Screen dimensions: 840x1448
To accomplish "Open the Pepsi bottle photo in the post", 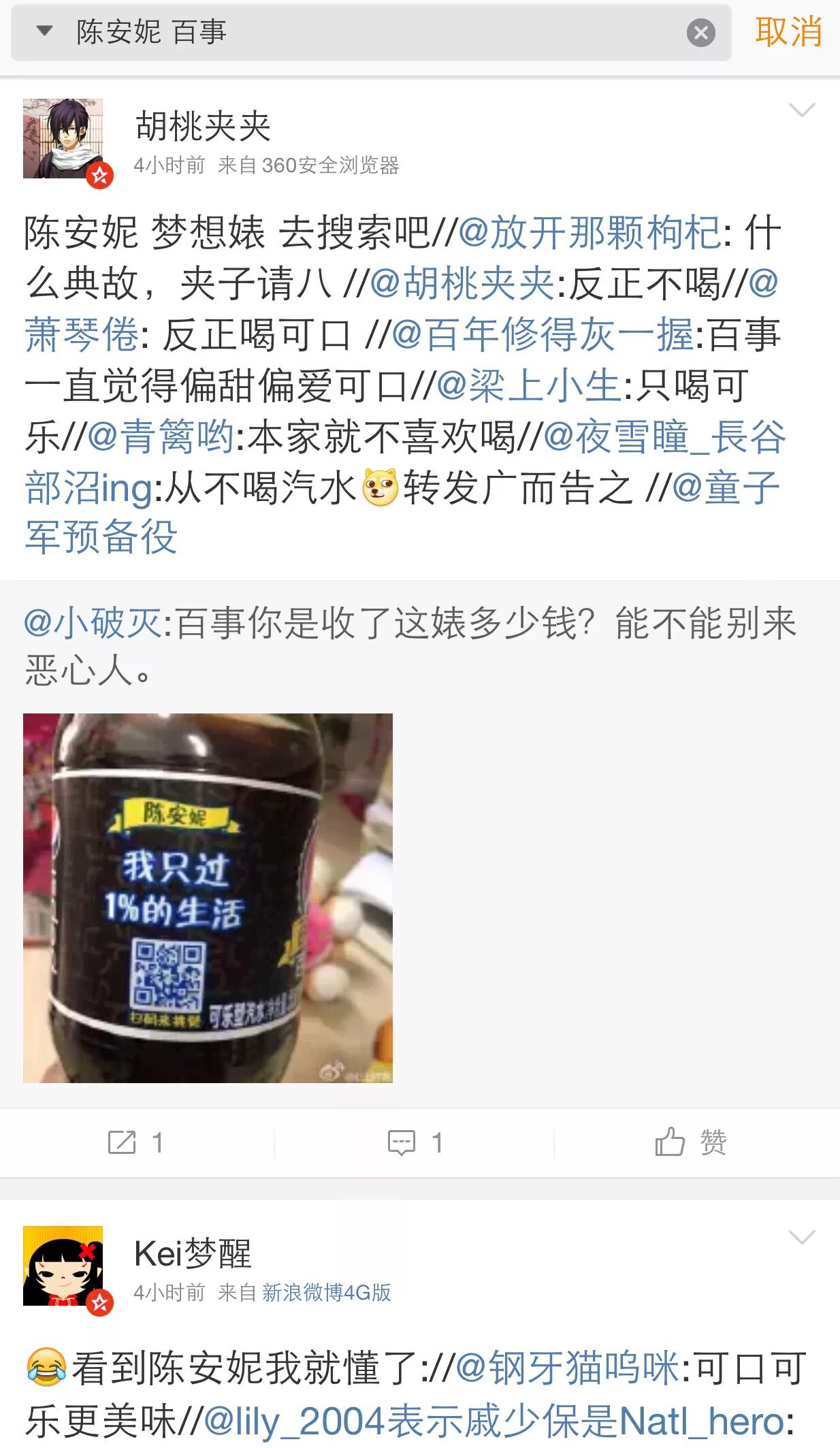I will (208, 898).
